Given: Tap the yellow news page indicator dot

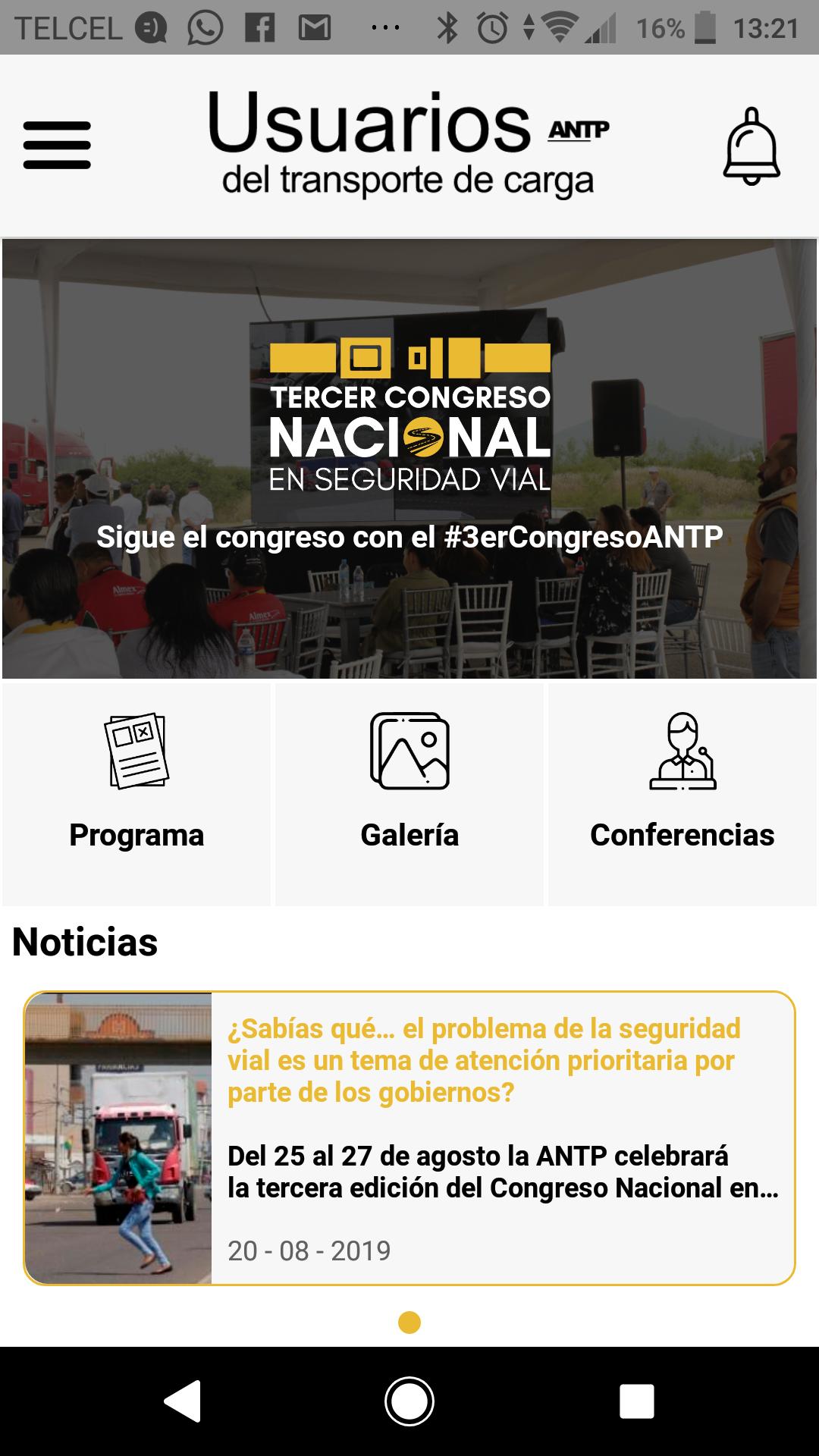Looking at the screenshot, I should pos(409,1322).
